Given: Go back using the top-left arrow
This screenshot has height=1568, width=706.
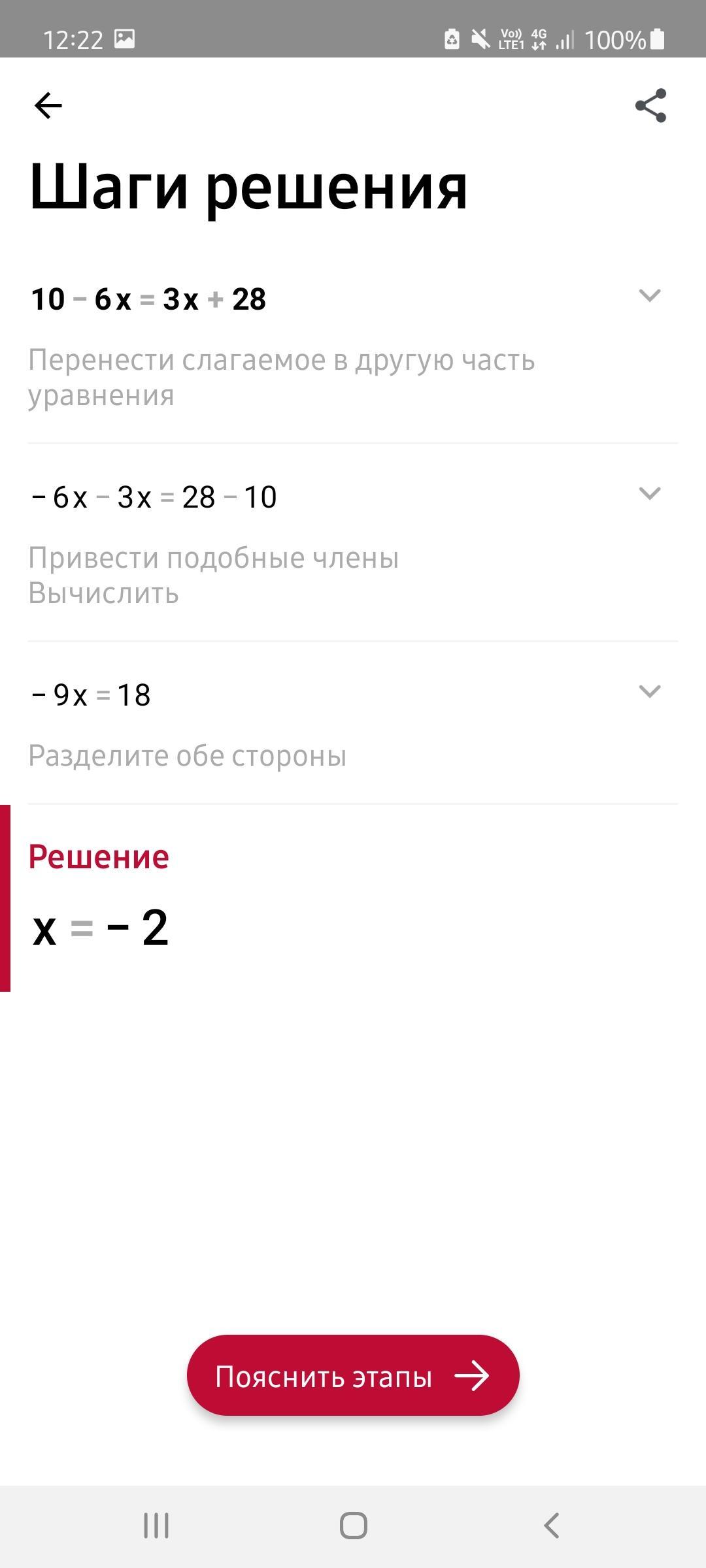Looking at the screenshot, I should coord(48,105).
